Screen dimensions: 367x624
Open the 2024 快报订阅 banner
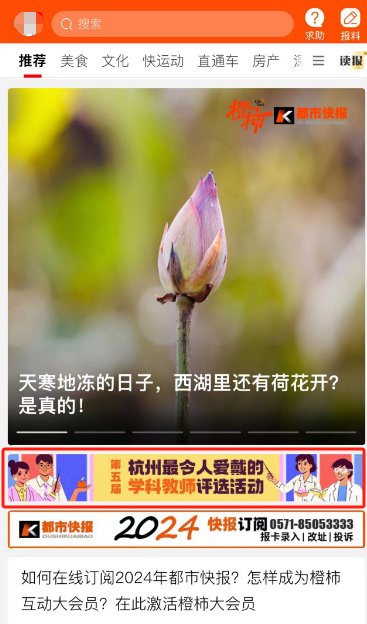click(186, 529)
